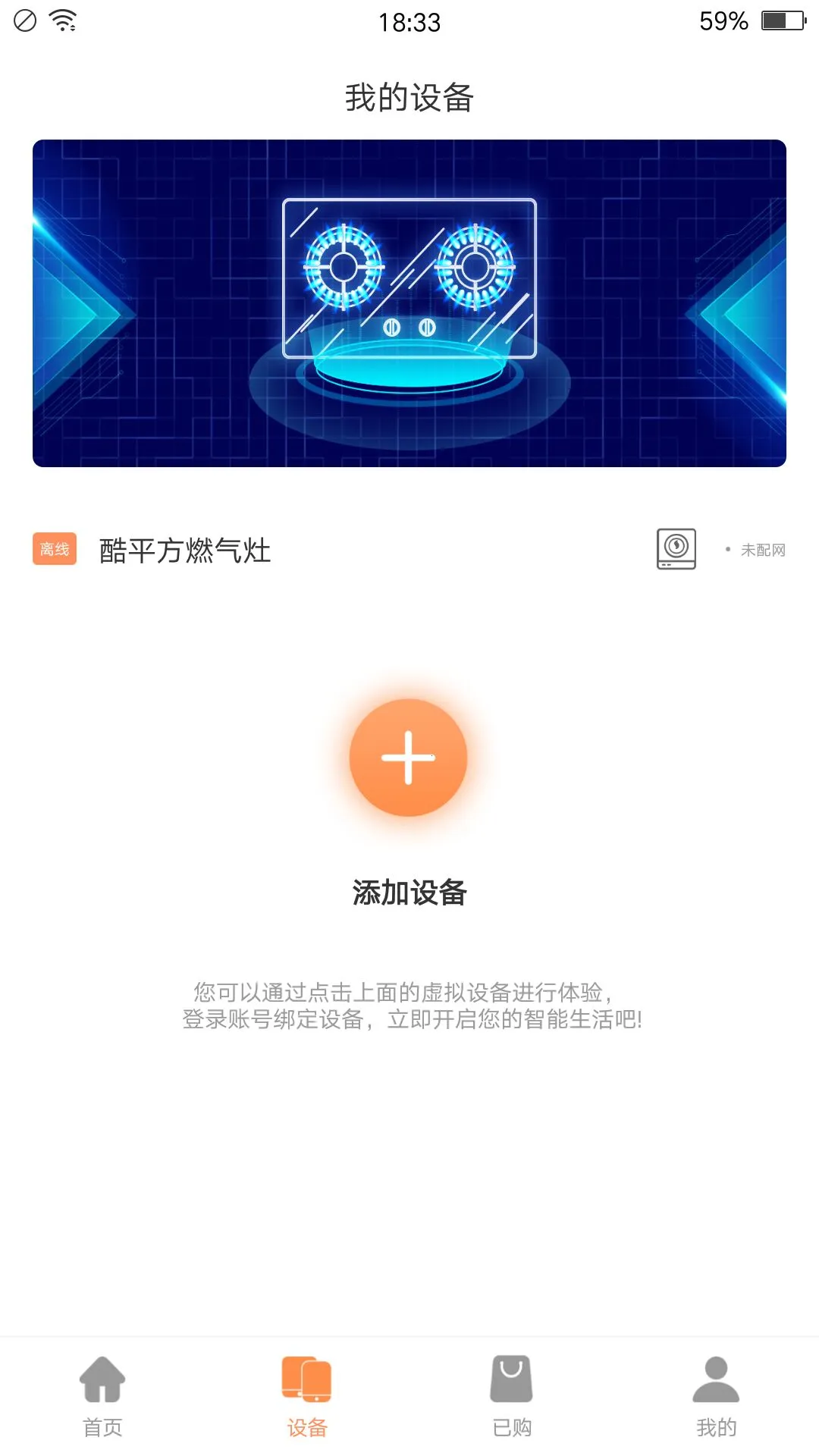Tap the 添加设备 label
Viewport: 819px width, 1456px height.
[409, 893]
